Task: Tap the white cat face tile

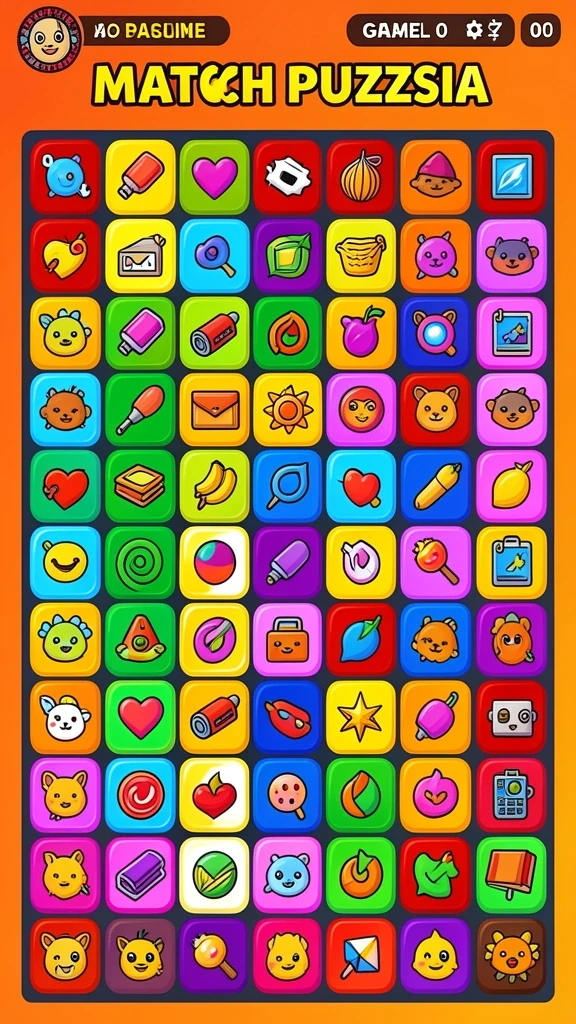Action: pos(65,717)
